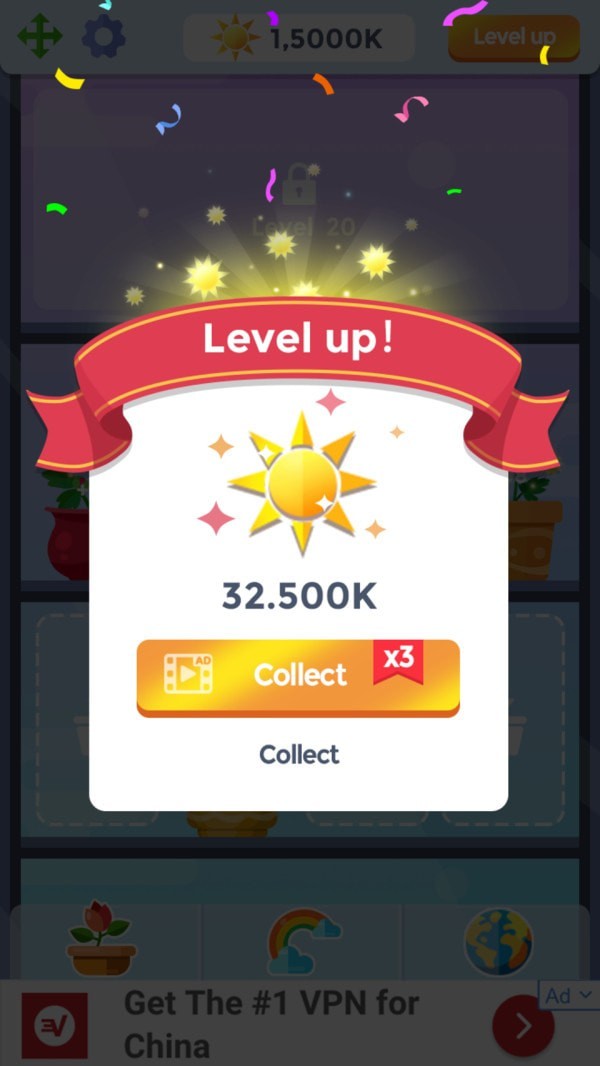The image size is (600, 1066).
Task: Expand the Ad options dropdown
Action: pyautogui.click(x=567, y=995)
